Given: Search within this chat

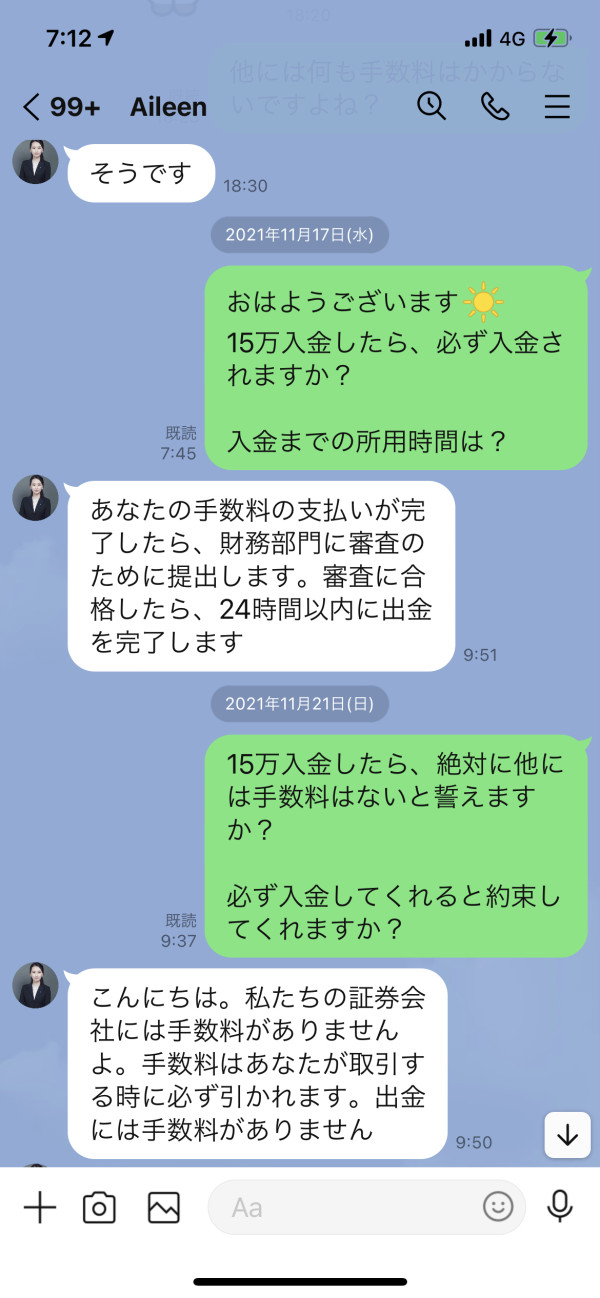Looking at the screenshot, I should pos(431,106).
